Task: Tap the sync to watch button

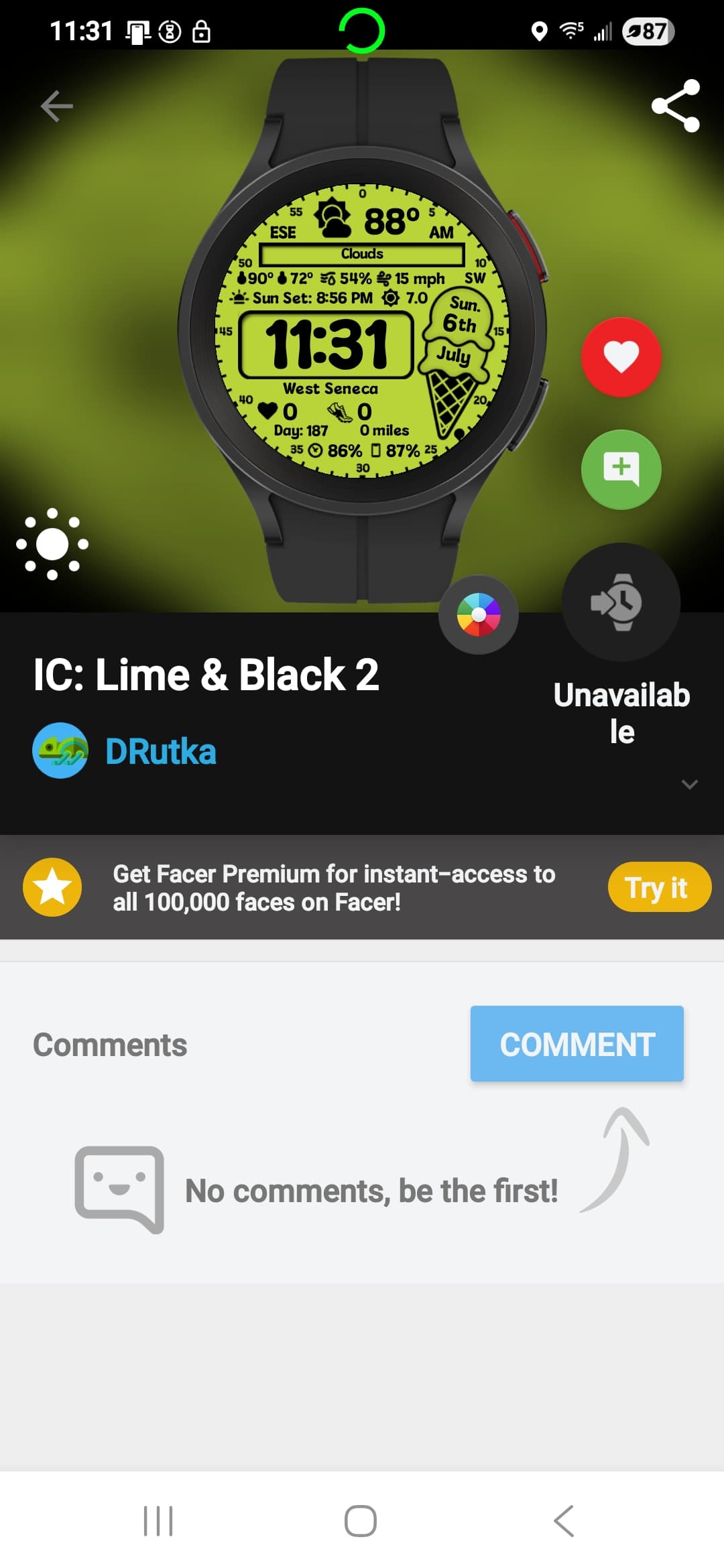Action: coord(621,602)
